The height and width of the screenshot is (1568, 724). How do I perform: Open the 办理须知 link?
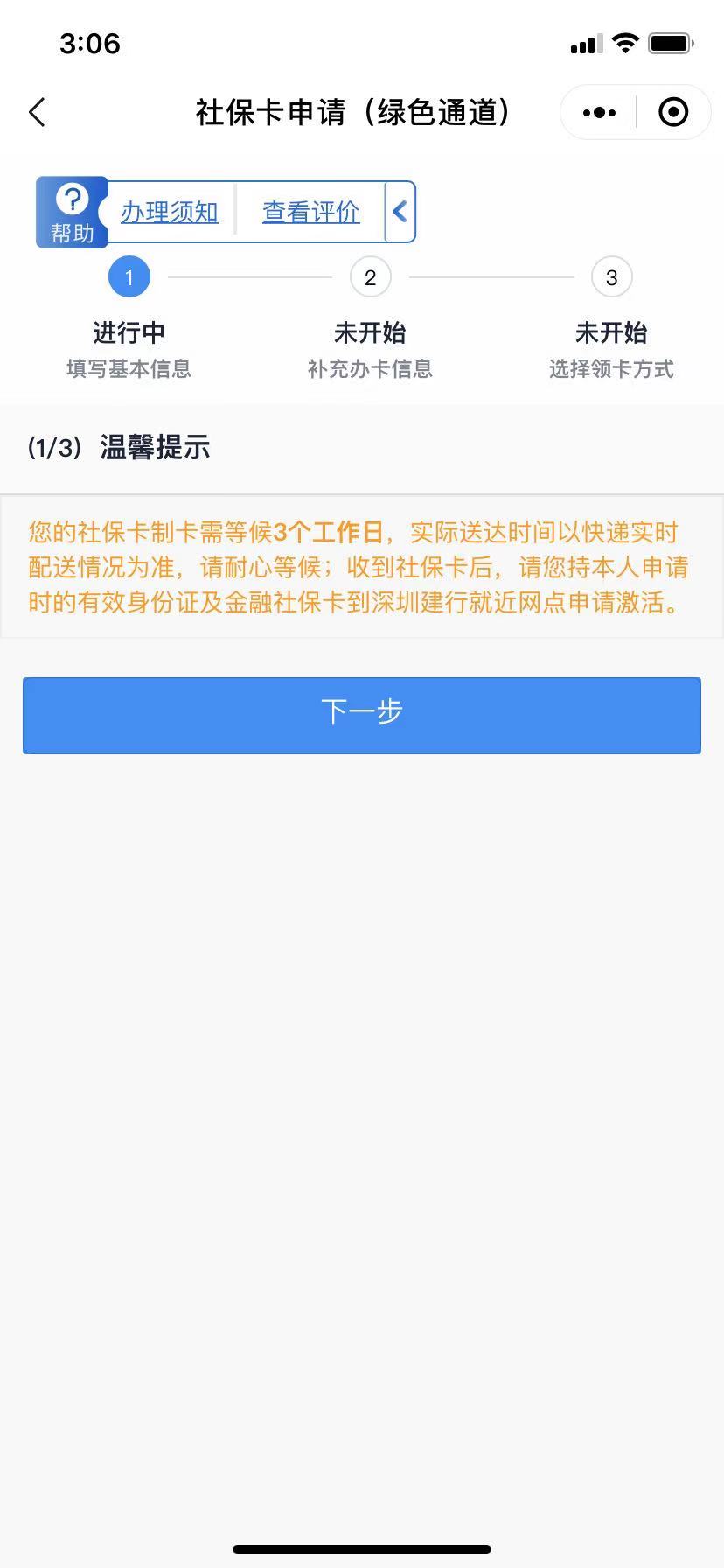(169, 211)
